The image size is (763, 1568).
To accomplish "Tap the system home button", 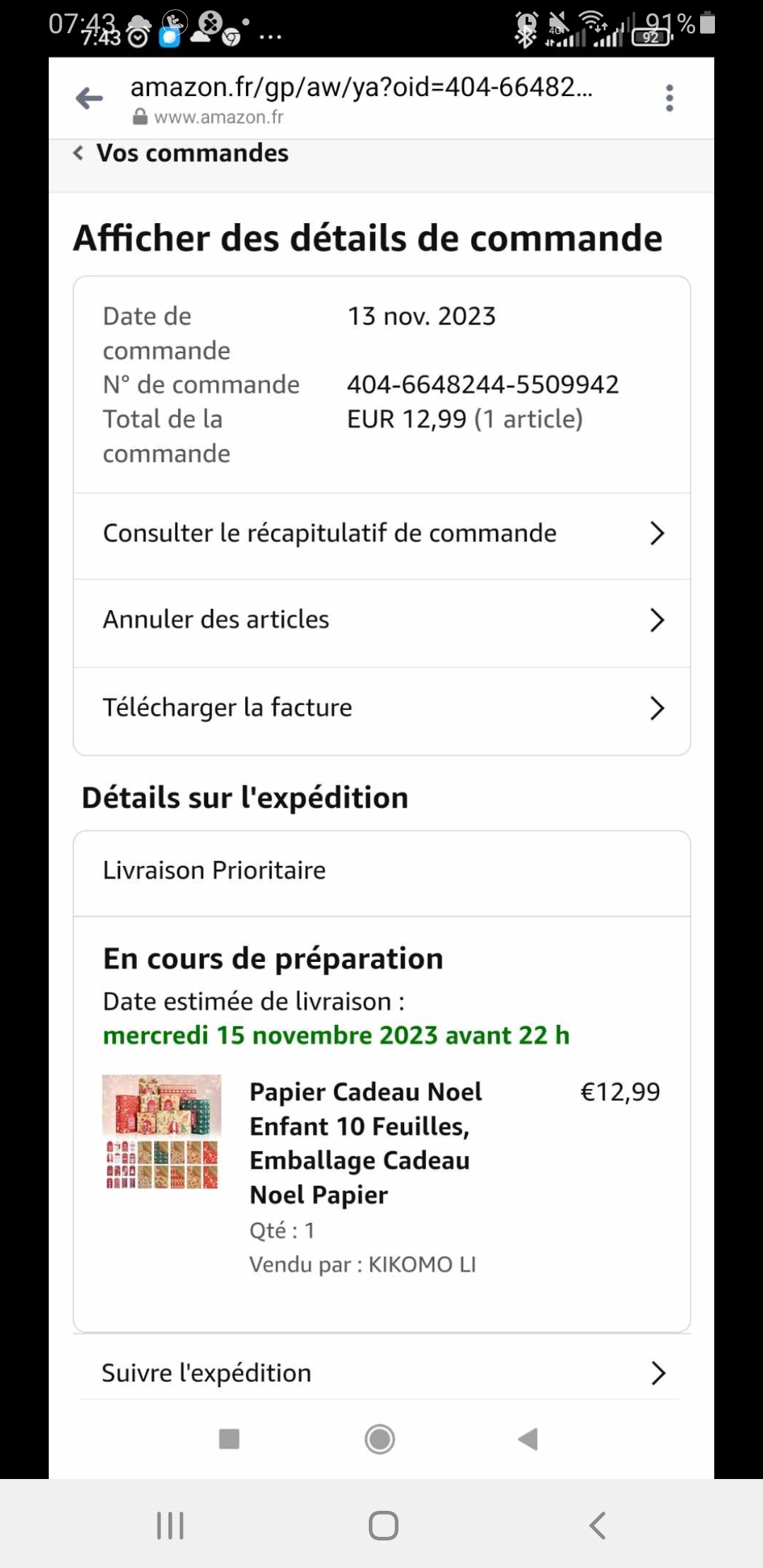I will (383, 1526).
